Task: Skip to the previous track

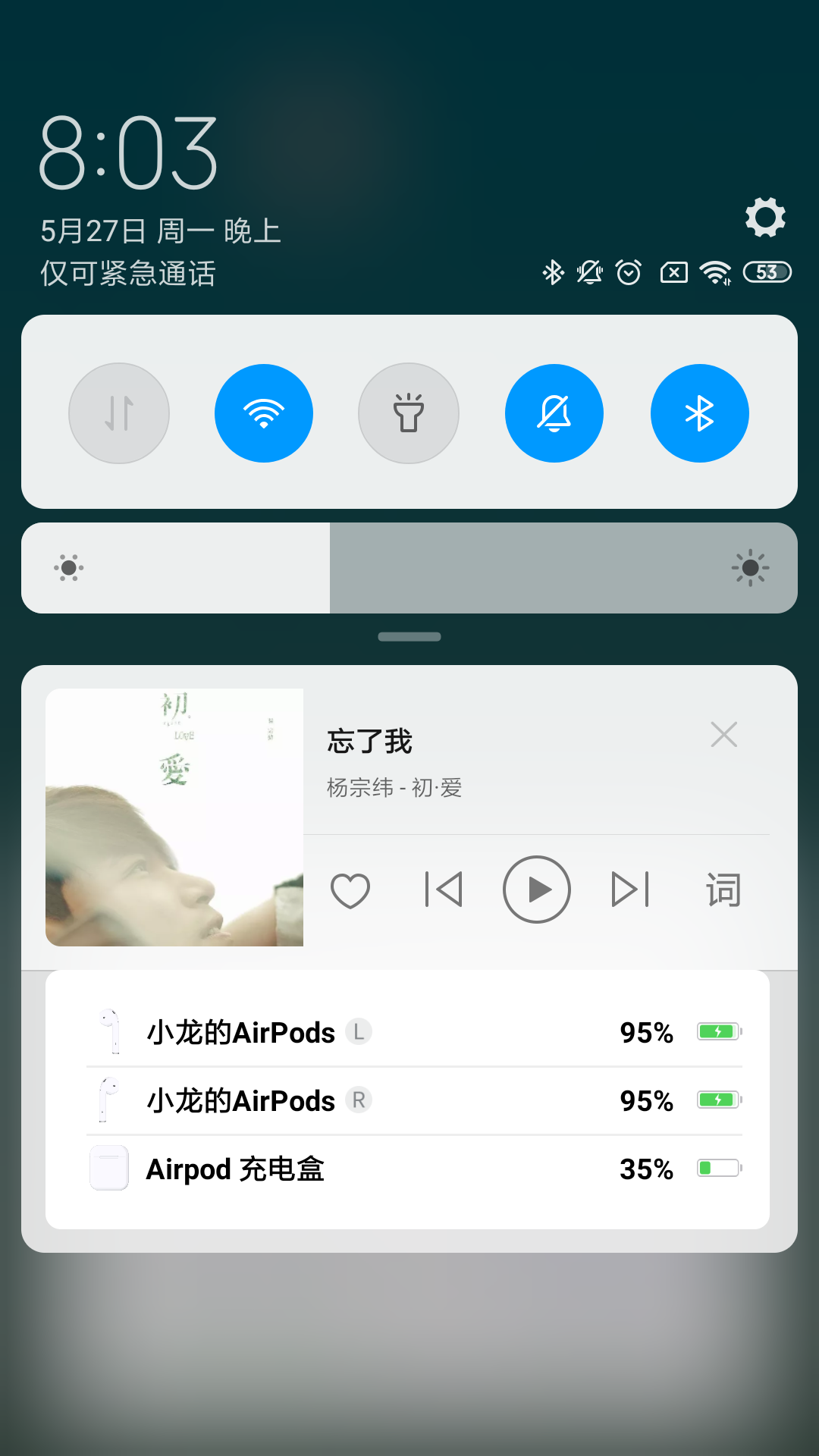Action: click(x=444, y=890)
